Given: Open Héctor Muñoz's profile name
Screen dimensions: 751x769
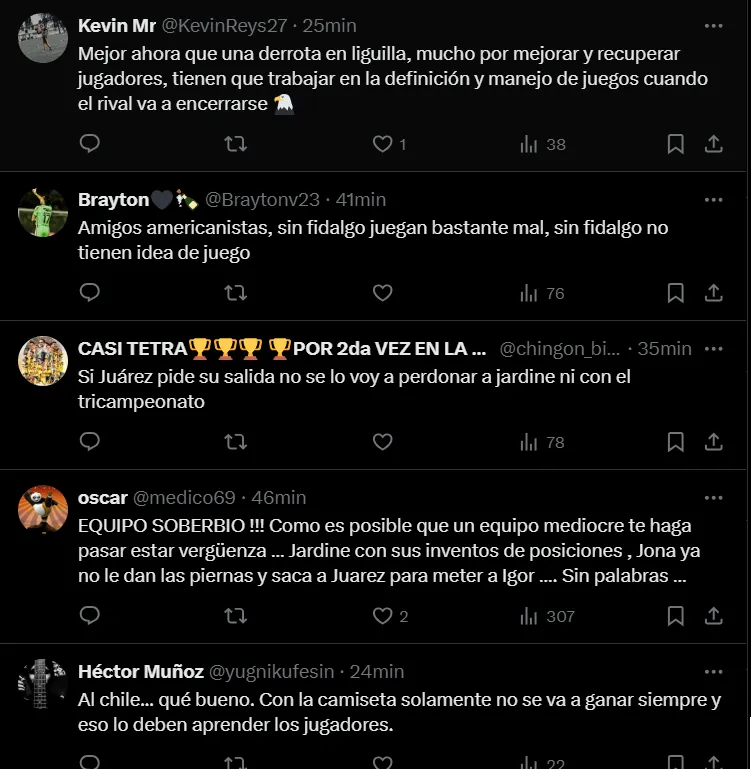Looking at the screenshot, I should click(141, 672).
